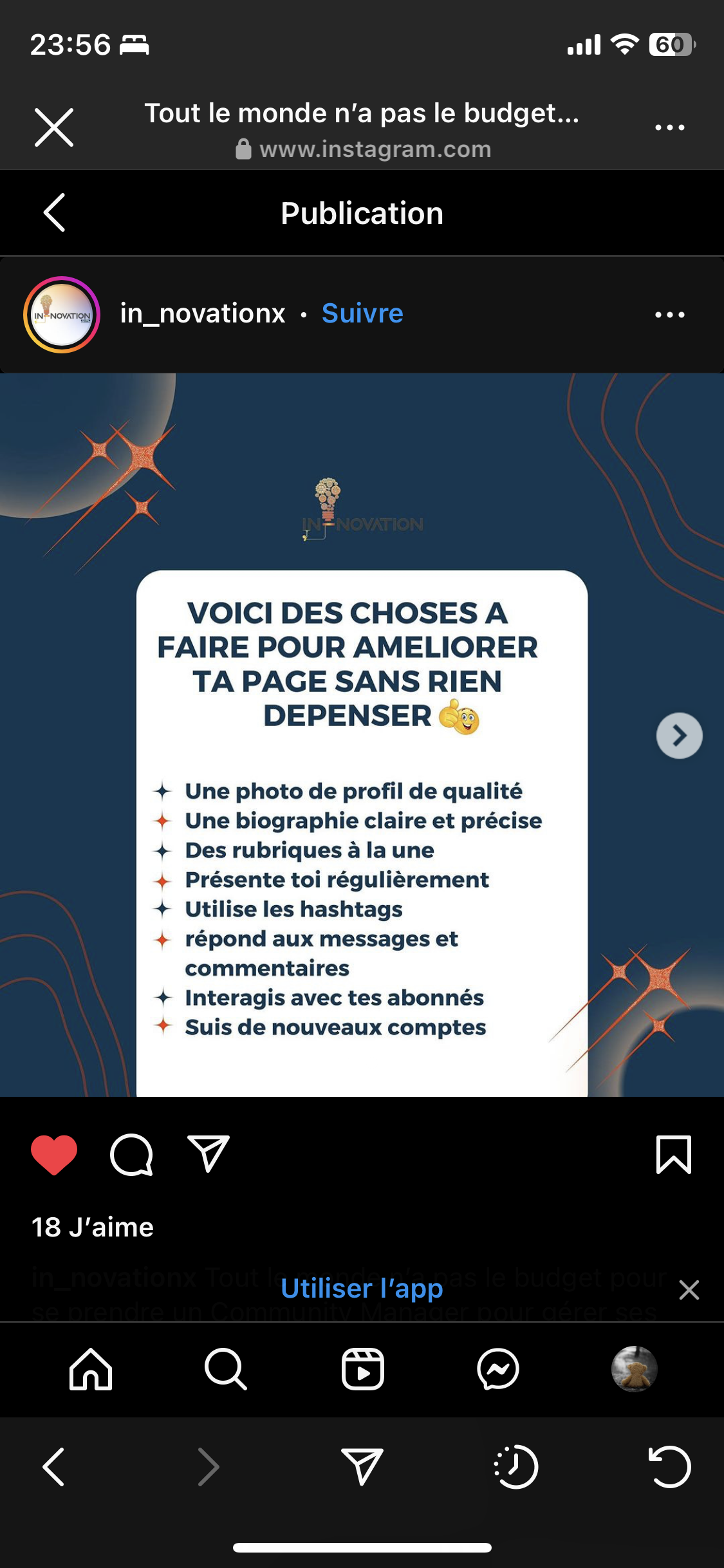The image size is (724, 1568).
Task: Tap Utiliser l'app banner
Action: (x=362, y=1289)
